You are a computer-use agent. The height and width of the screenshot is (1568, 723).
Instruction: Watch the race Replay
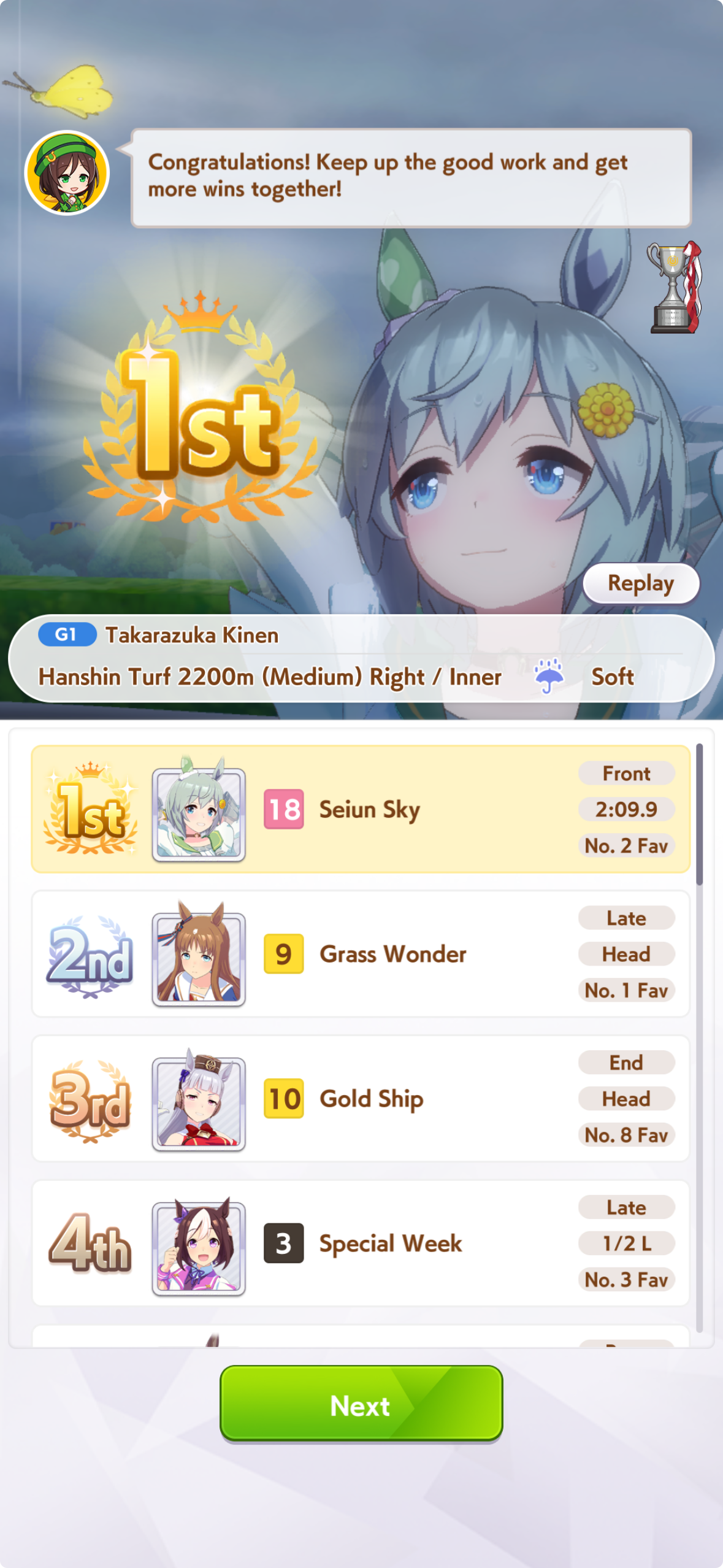point(641,583)
